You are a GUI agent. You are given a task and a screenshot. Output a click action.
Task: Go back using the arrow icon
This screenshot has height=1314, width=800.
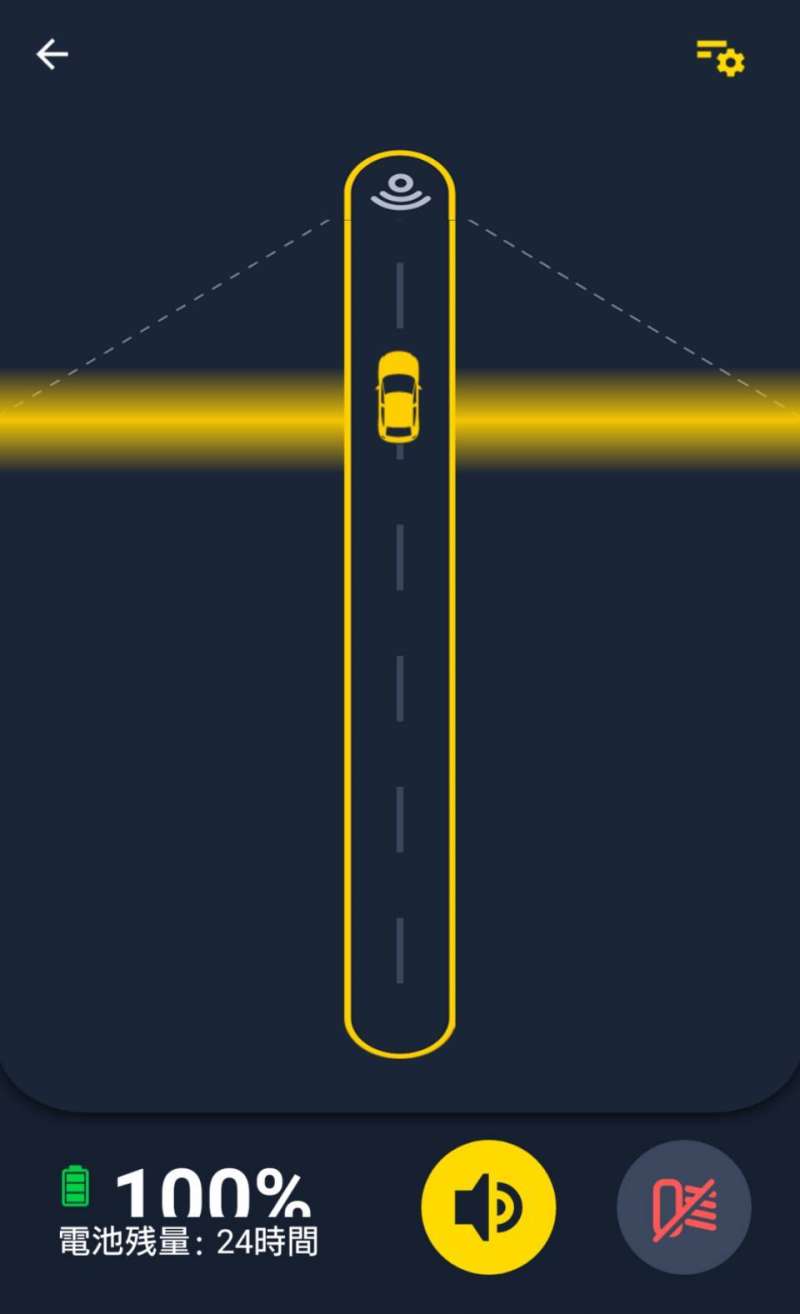[x=52, y=55]
